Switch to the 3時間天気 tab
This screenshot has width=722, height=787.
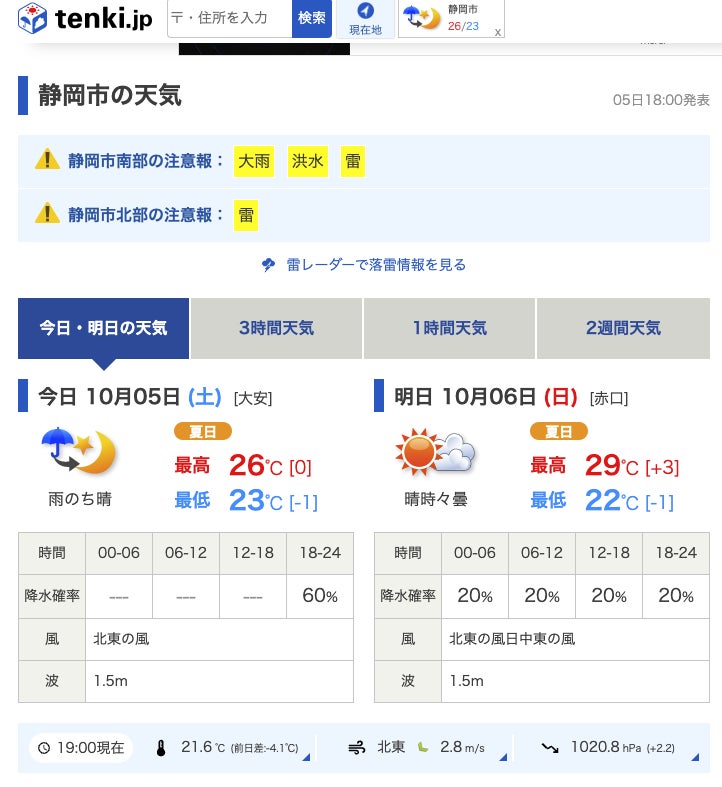pyautogui.click(x=276, y=328)
